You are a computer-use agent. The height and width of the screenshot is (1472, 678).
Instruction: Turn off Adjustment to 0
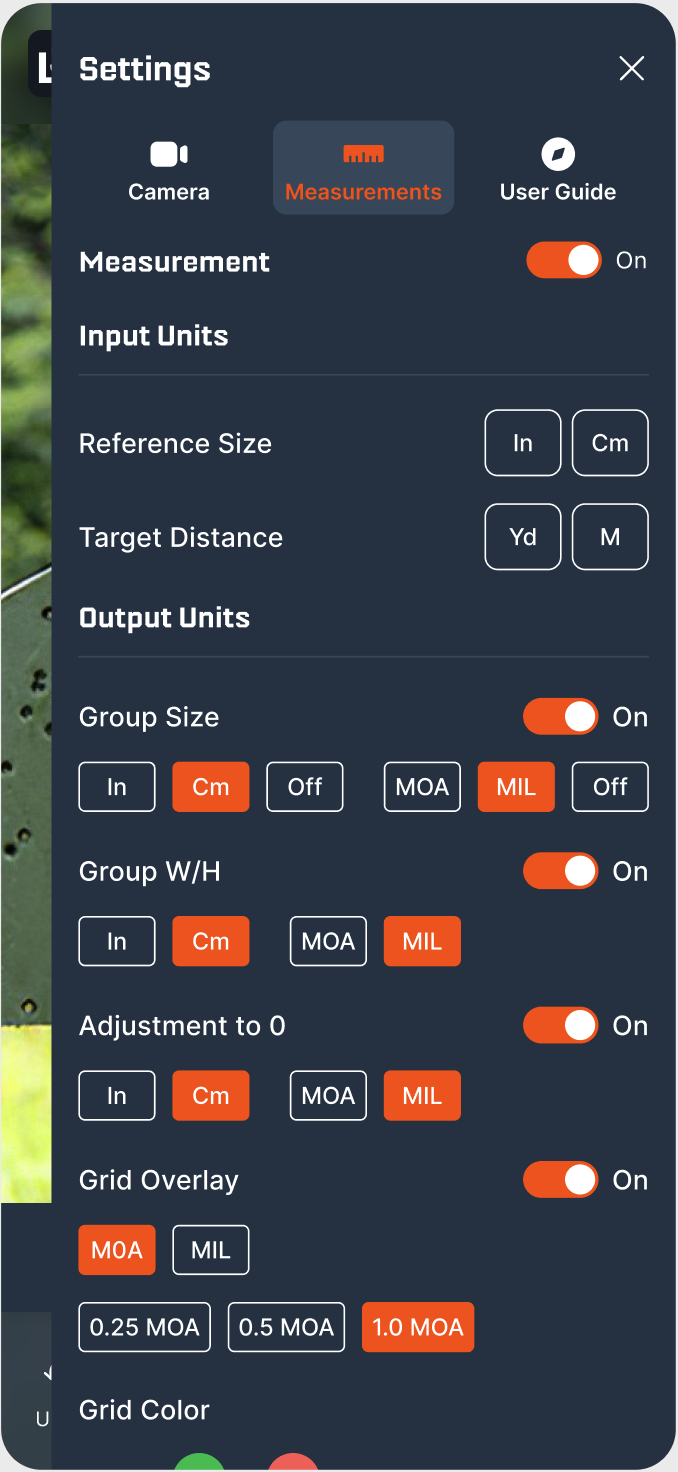coord(561,1026)
